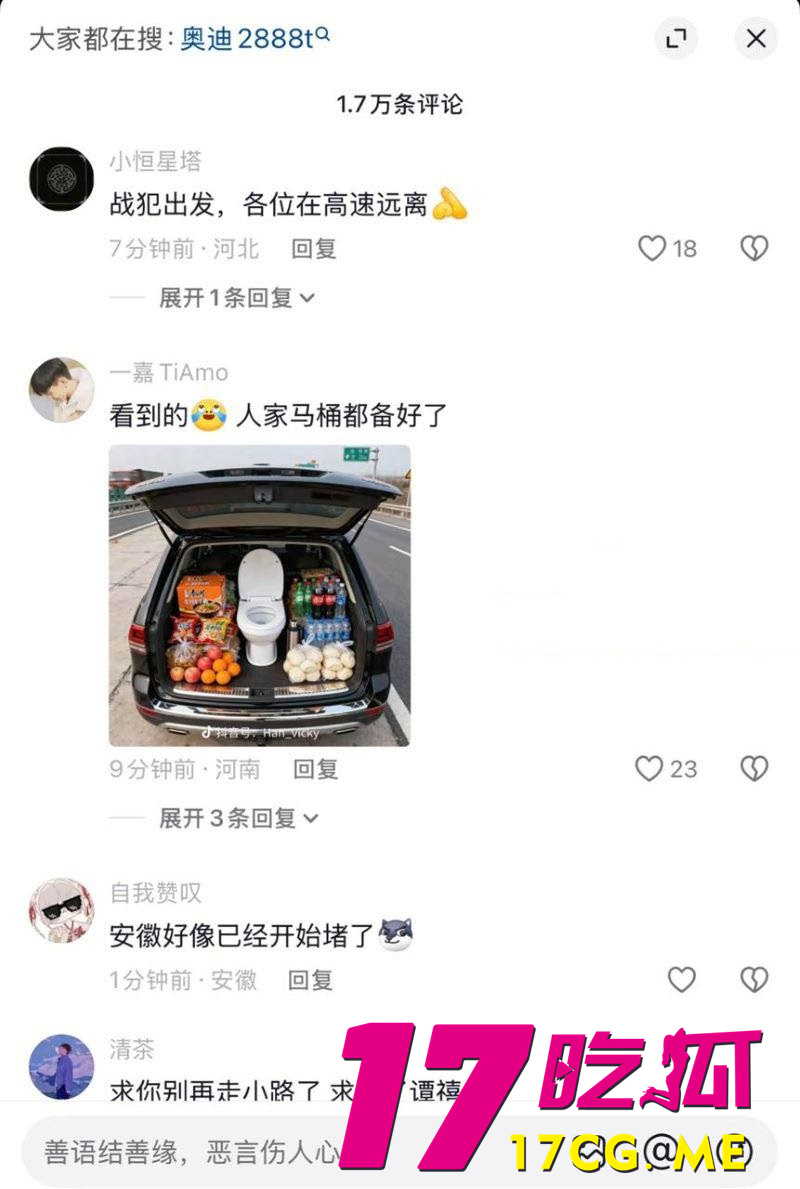Expand the comments panel to full screen
The width and height of the screenshot is (800, 1189).
click(677, 39)
